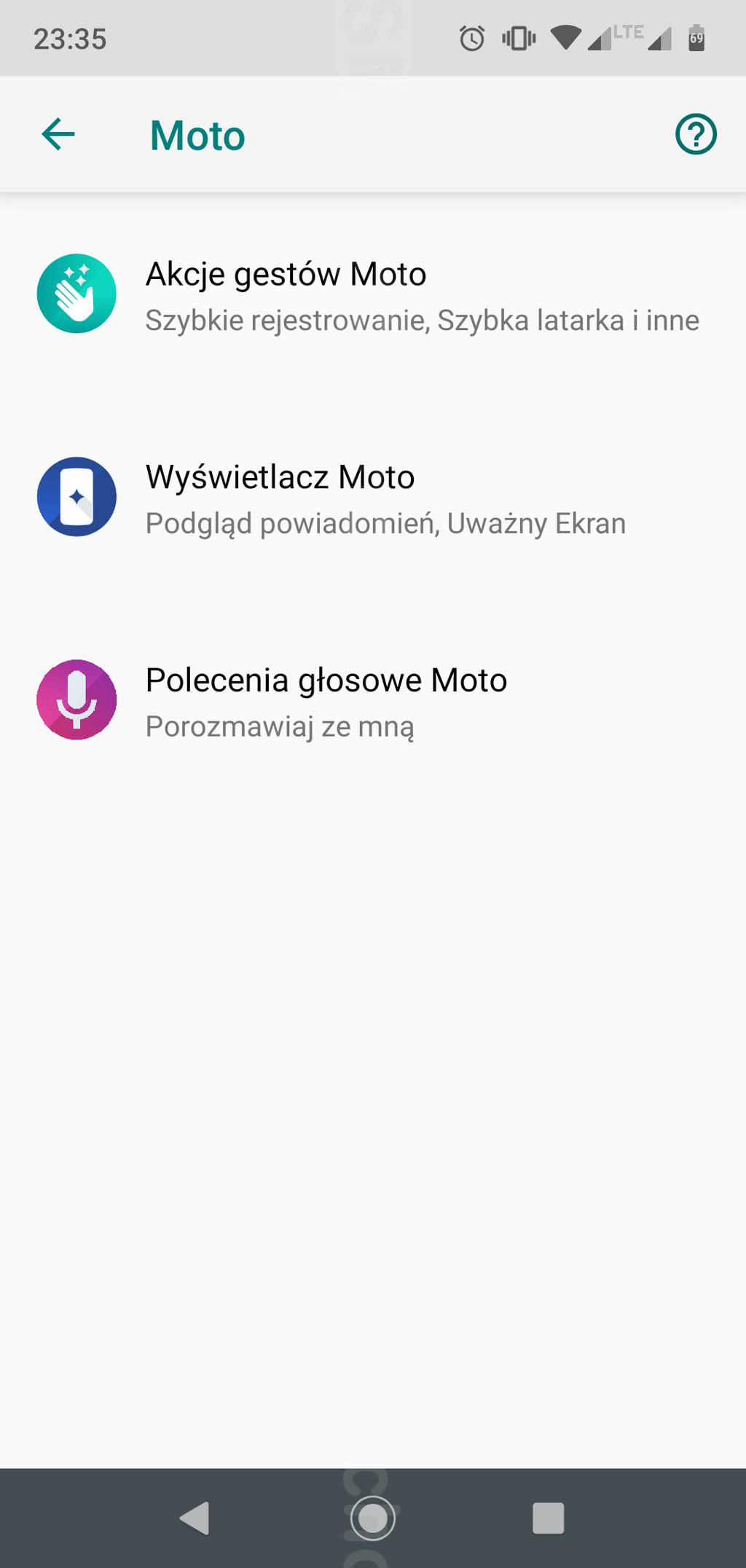Go back using the app bar arrow
The width and height of the screenshot is (746, 1568).
pos(58,135)
